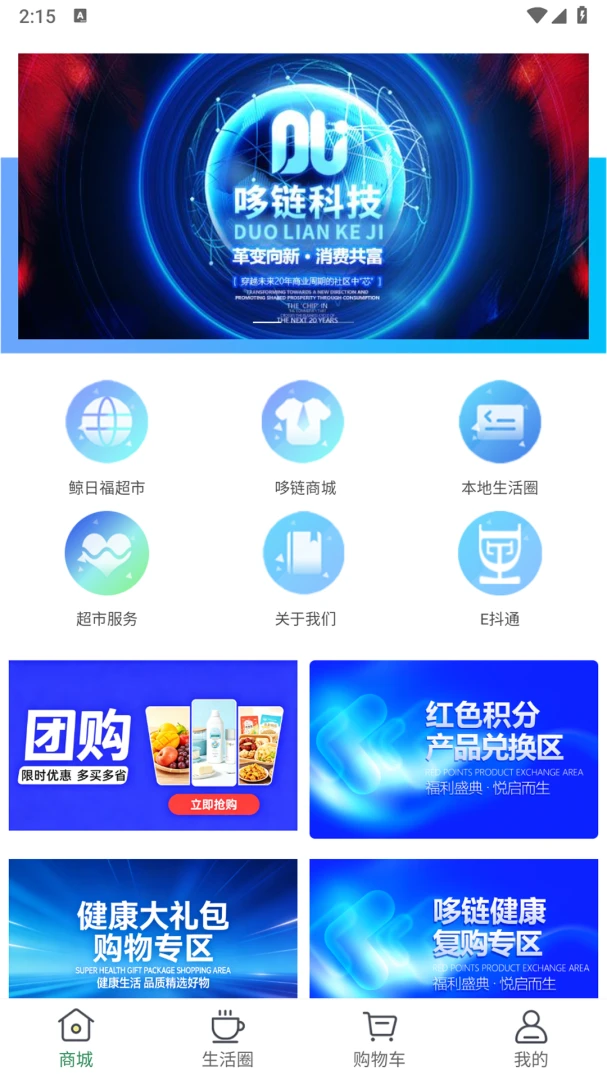The height and width of the screenshot is (1080, 607).
Task: Open the 团购 group-buy banner
Action: point(153,745)
